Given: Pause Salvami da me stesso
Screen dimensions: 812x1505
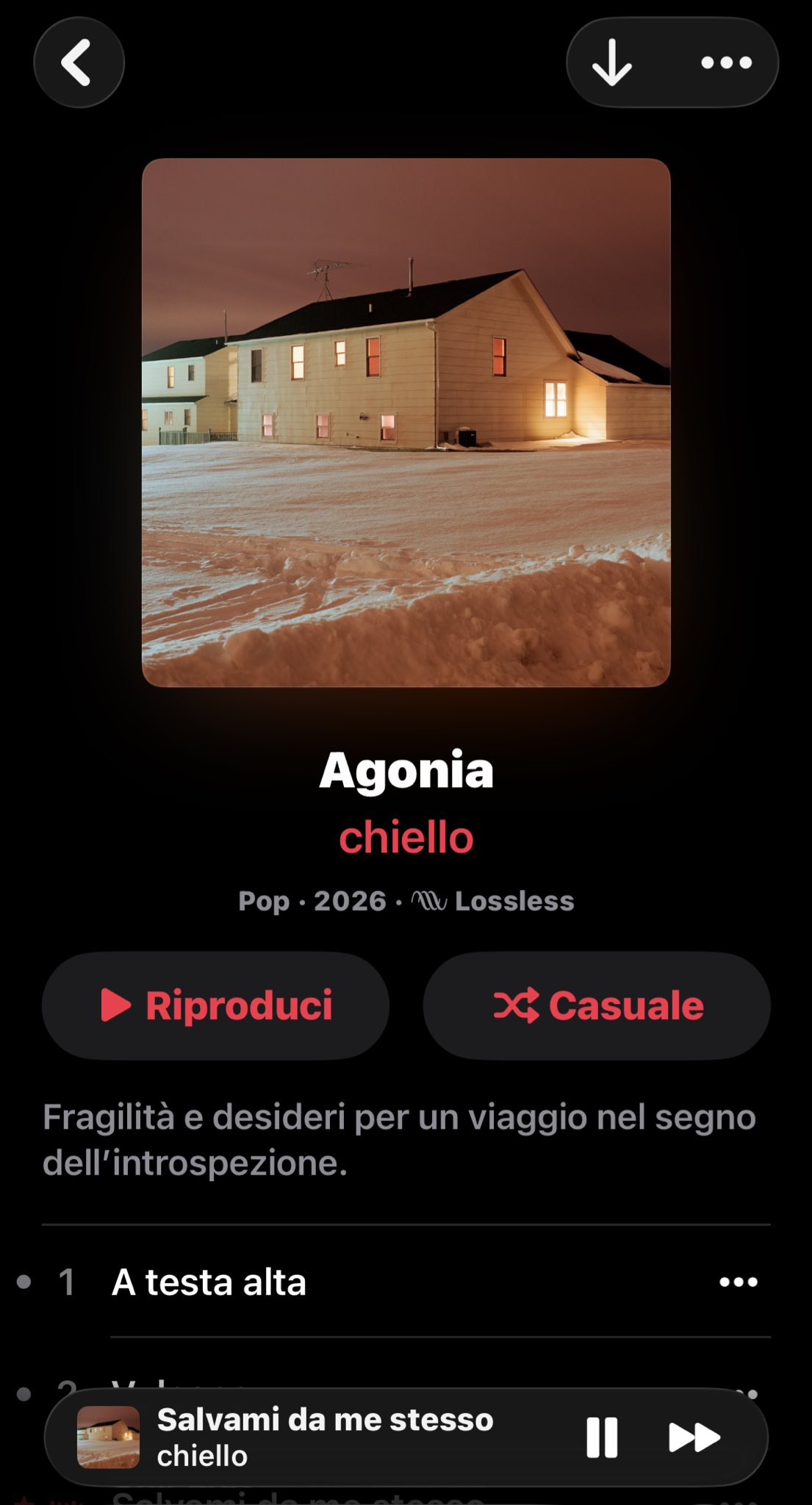Looking at the screenshot, I should click(602, 1437).
